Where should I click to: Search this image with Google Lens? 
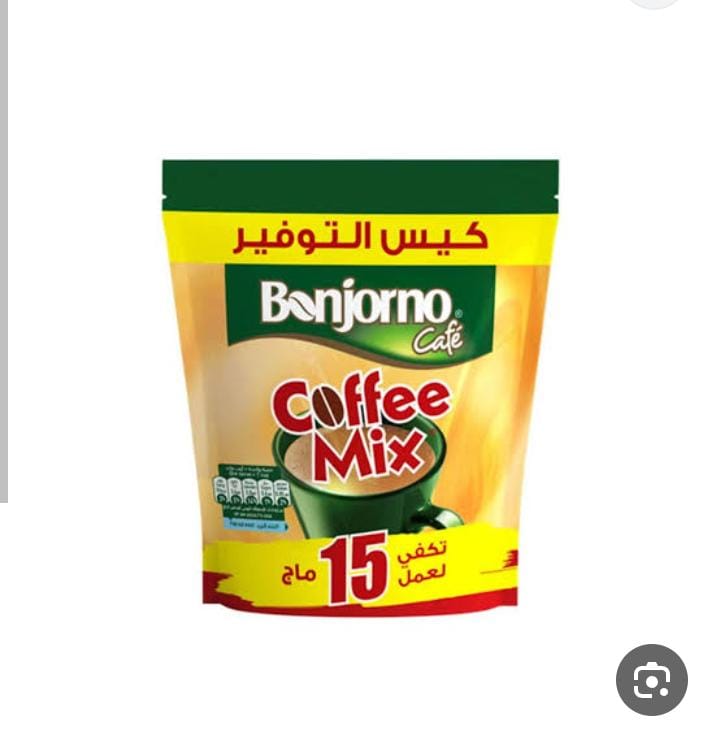pos(651,680)
